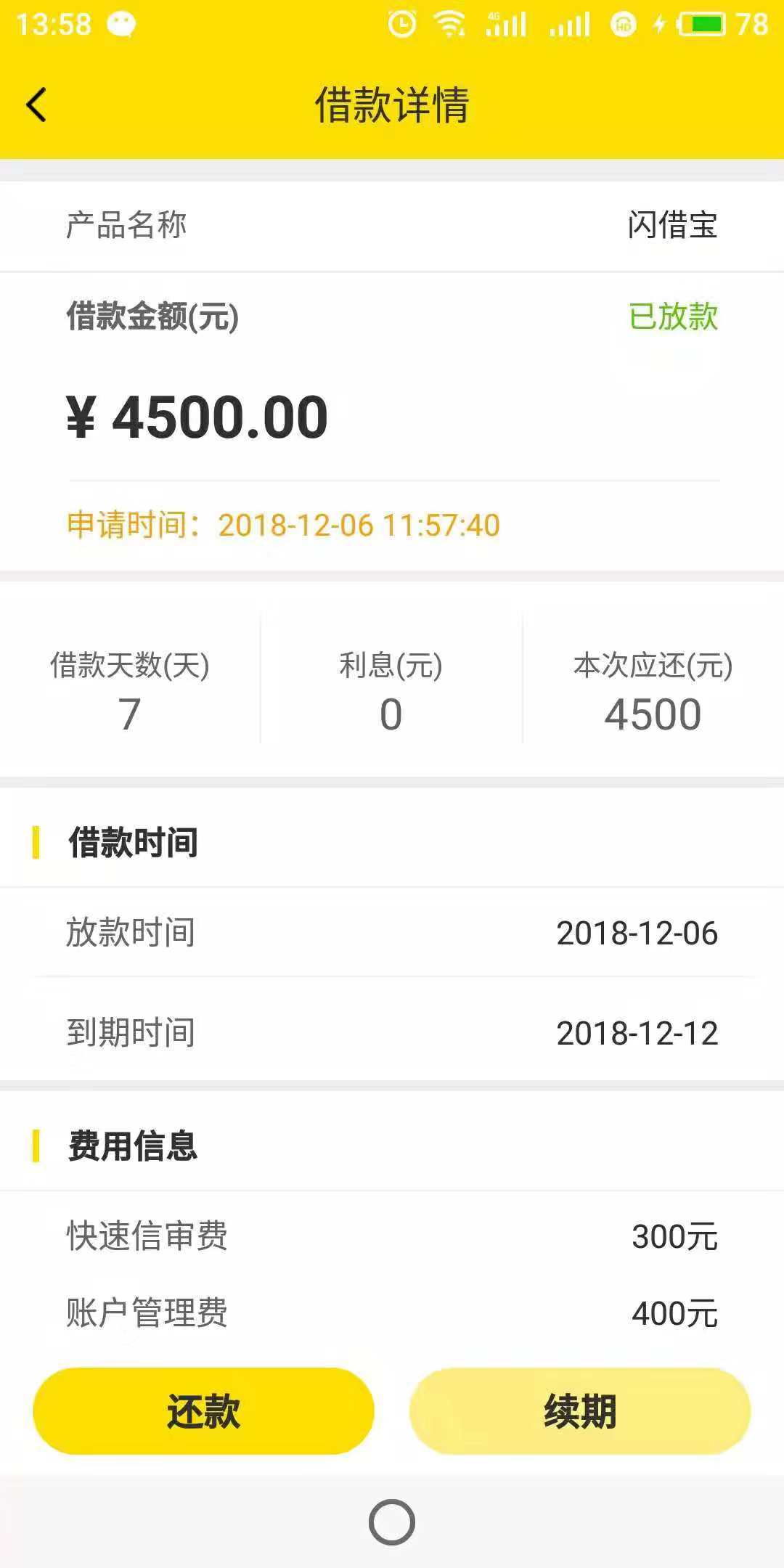Image resolution: width=784 pixels, height=1568 pixels.
Task: Tap the system home circle button
Action: pos(392,1522)
